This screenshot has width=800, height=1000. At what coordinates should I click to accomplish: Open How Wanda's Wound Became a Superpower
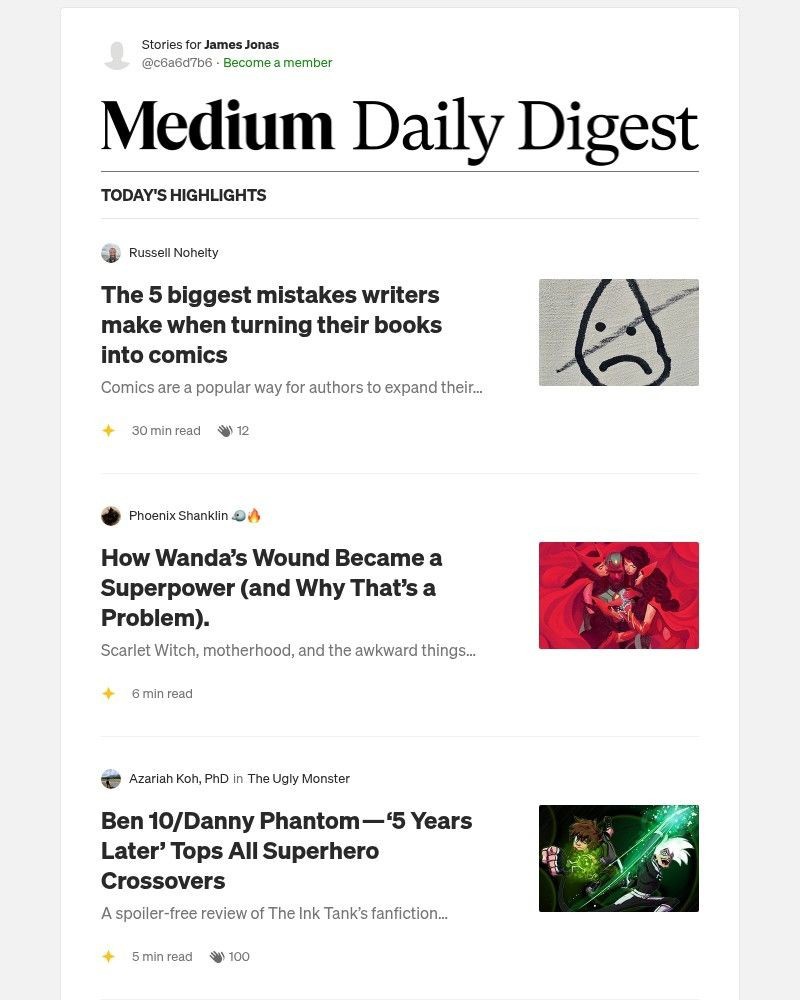pyautogui.click(x=271, y=587)
